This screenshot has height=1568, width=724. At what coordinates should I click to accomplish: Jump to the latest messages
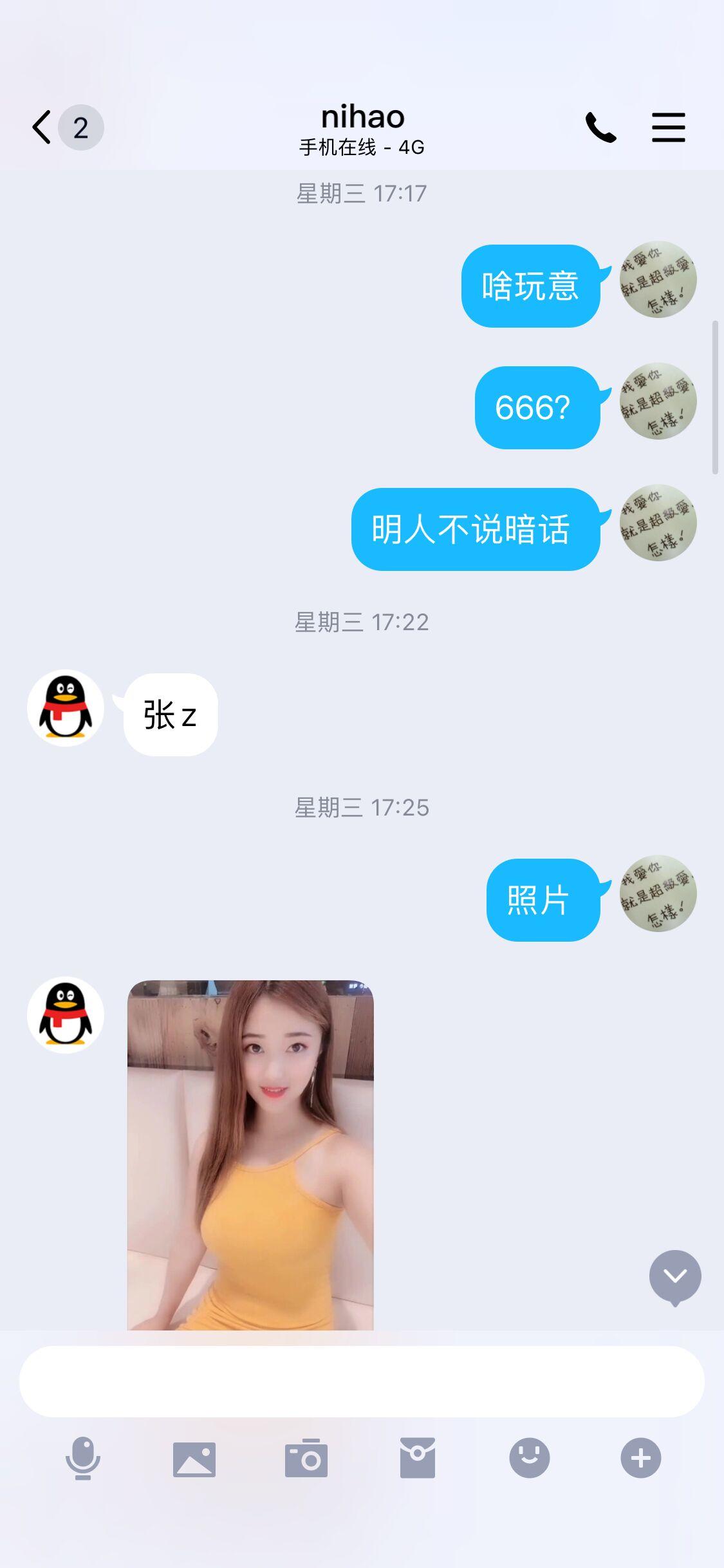[x=674, y=1276]
